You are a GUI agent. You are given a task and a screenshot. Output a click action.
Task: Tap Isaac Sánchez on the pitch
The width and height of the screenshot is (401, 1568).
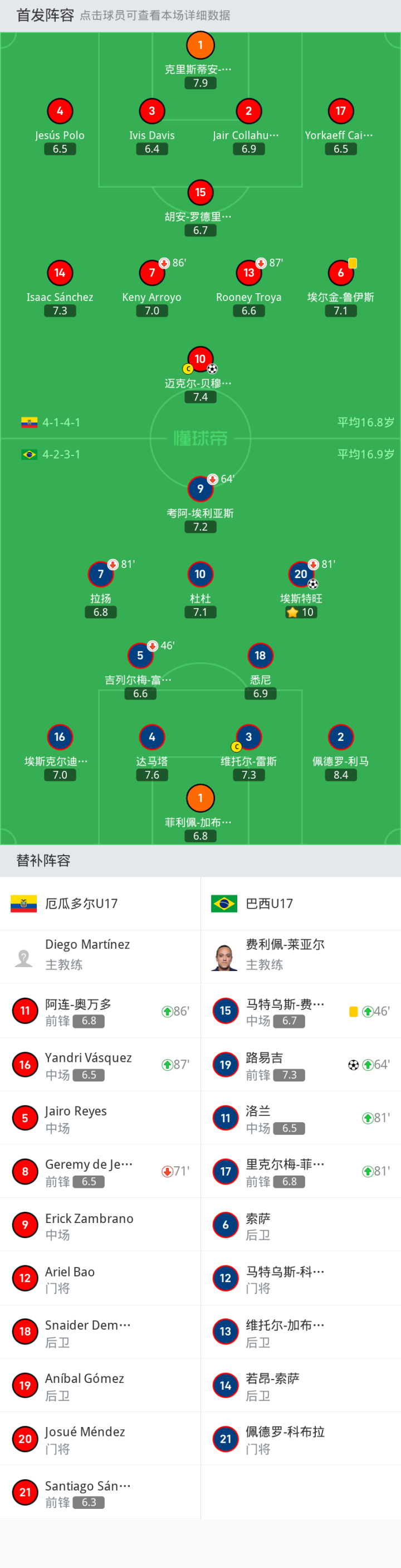[60, 273]
